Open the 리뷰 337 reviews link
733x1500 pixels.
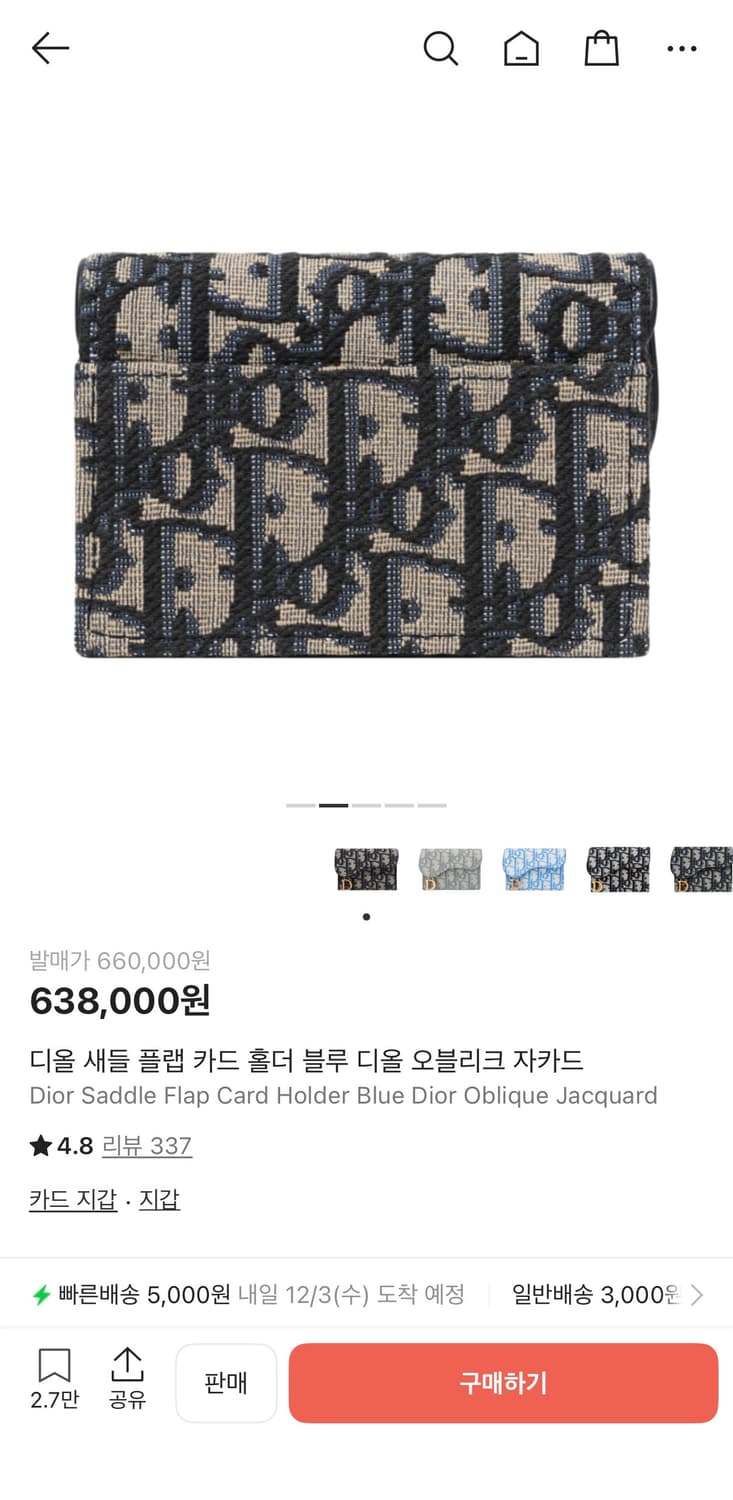[146, 1147]
